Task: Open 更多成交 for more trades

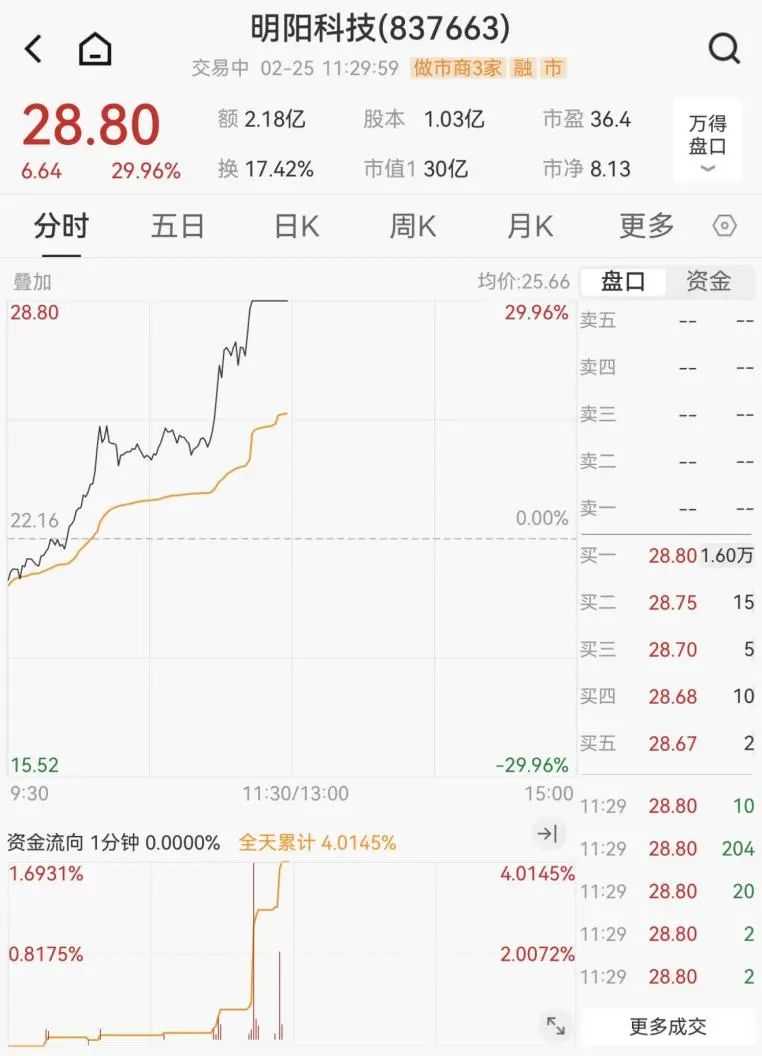Action: [x=668, y=1026]
